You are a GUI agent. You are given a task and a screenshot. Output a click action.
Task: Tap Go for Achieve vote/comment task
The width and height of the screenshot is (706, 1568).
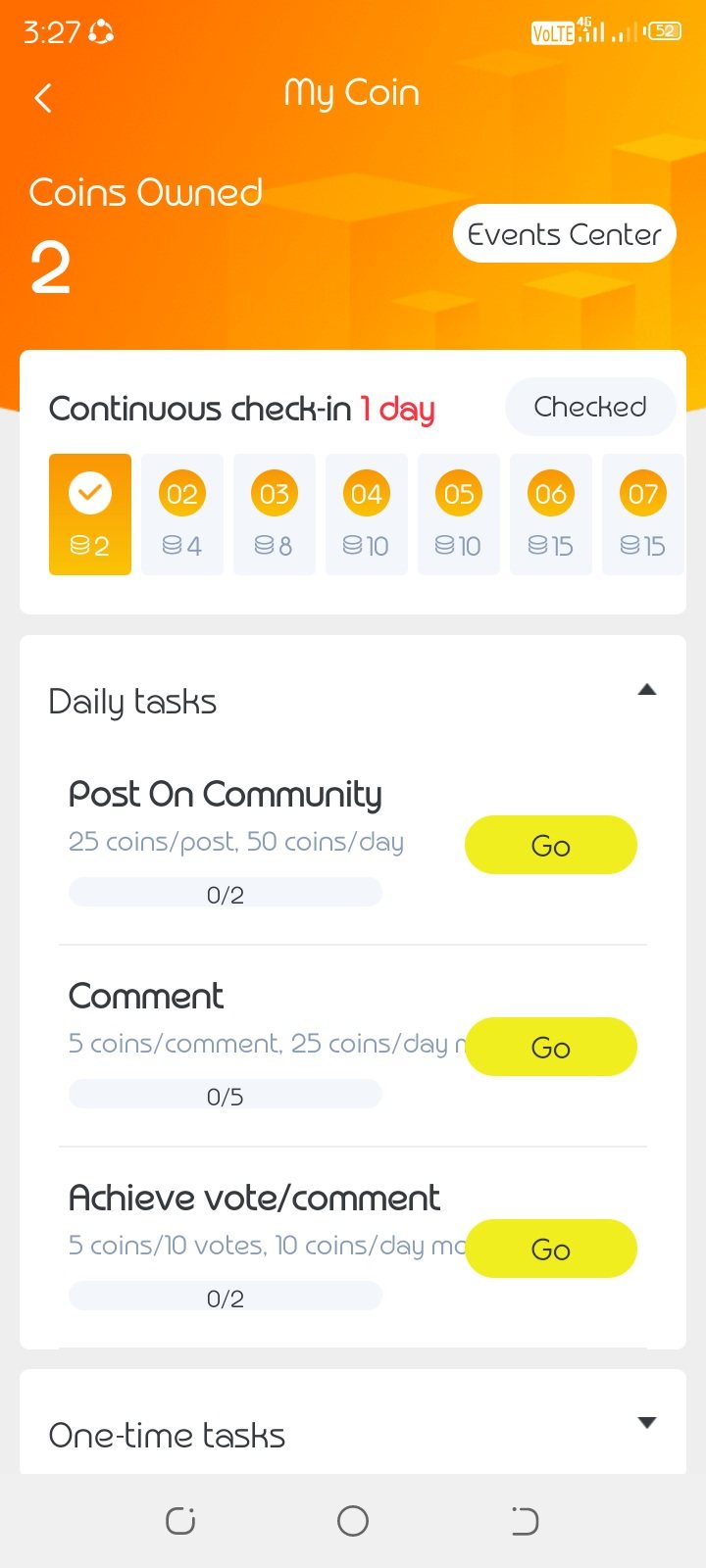tap(550, 1249)
